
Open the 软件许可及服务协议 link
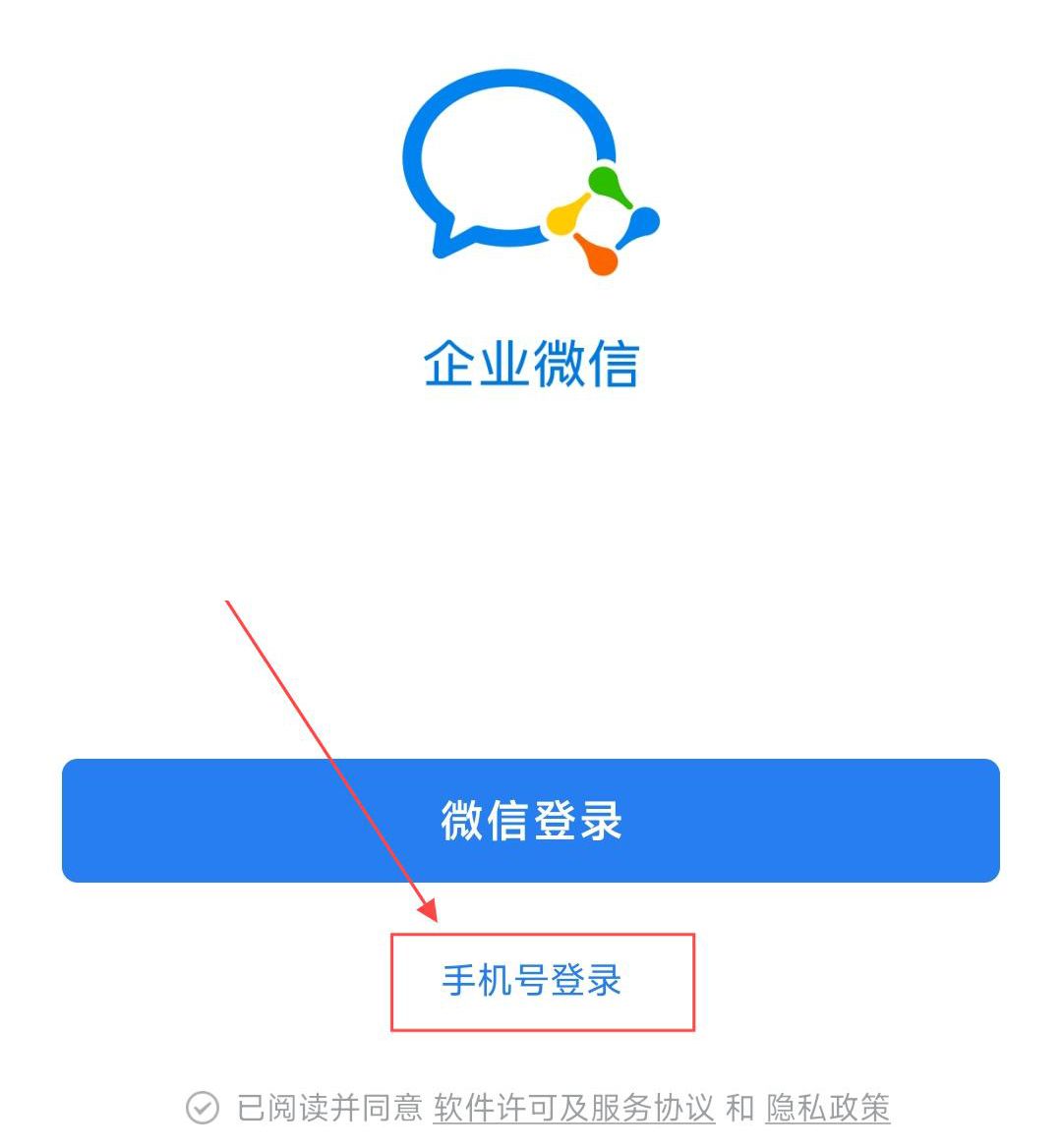click(x=573, y=1108)
